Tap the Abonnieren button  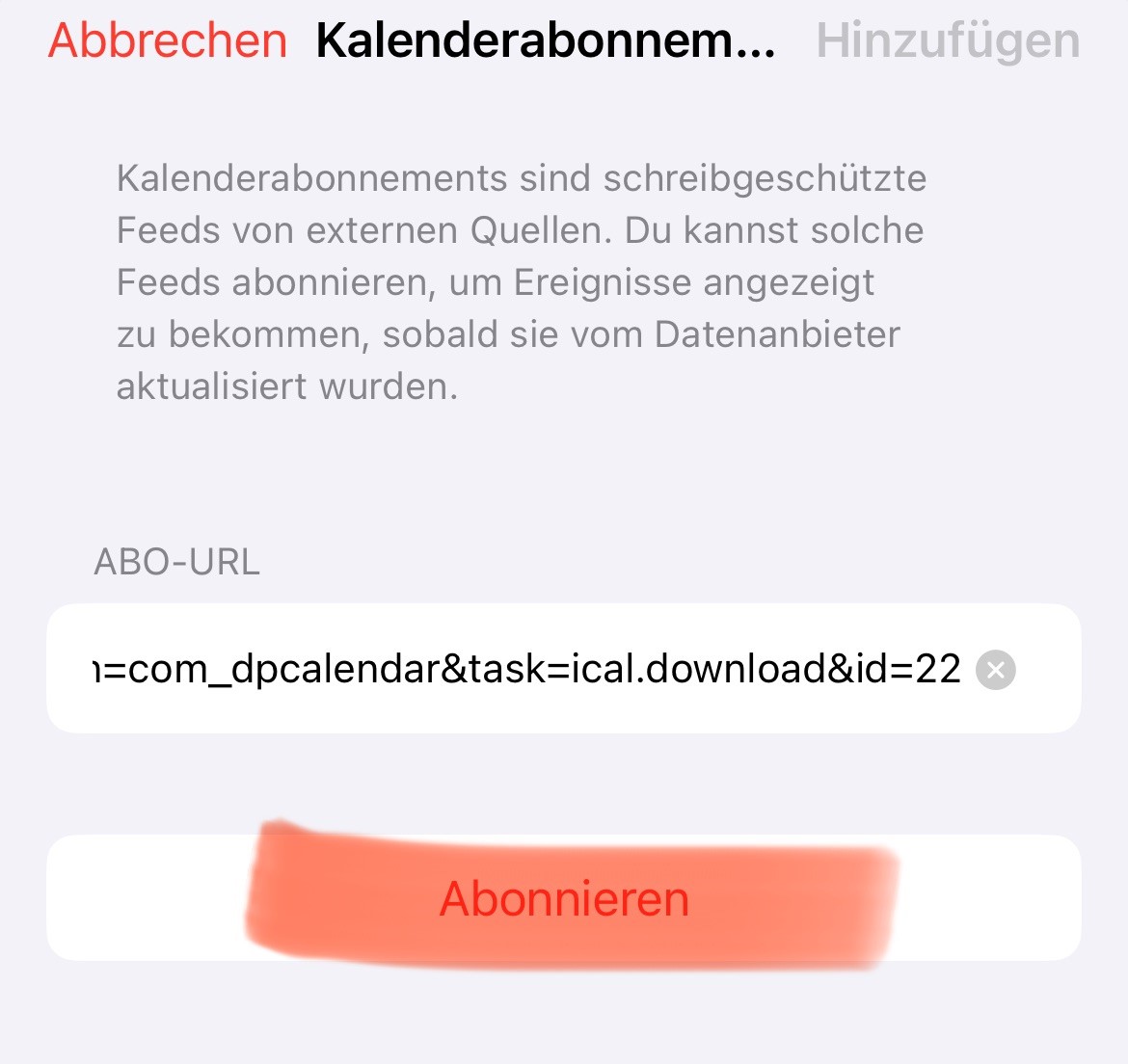564,898
